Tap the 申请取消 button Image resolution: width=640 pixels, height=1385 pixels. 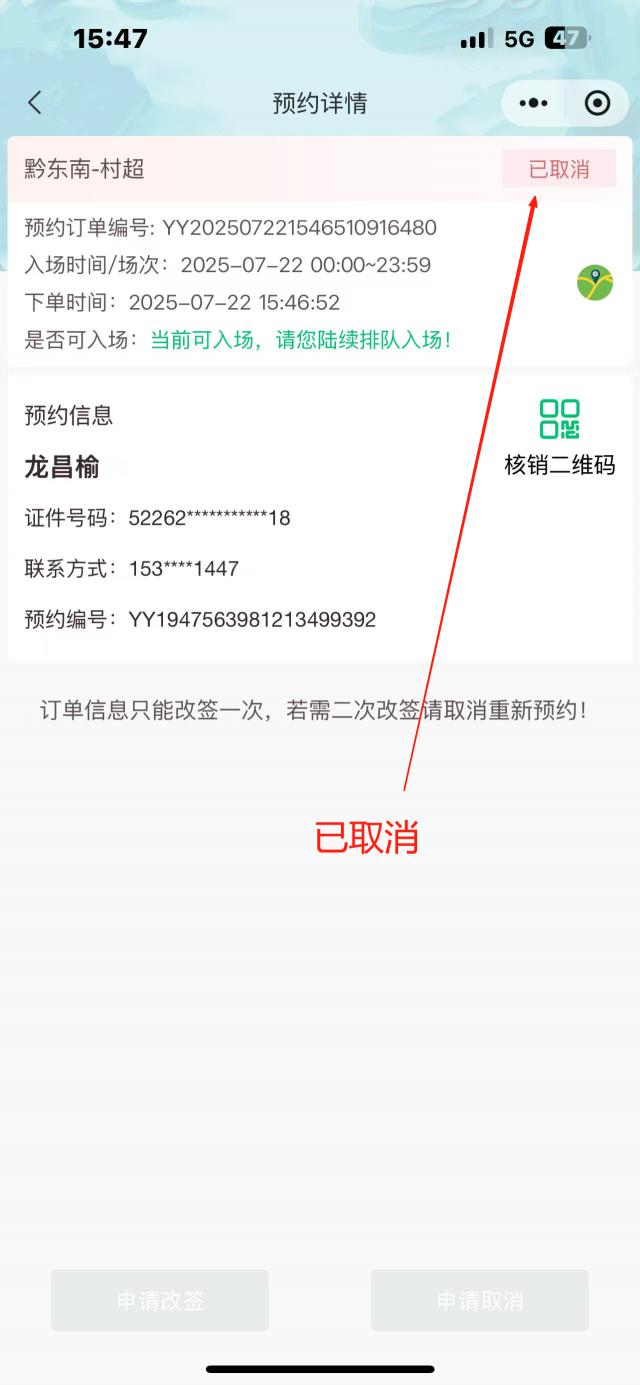480,1300
